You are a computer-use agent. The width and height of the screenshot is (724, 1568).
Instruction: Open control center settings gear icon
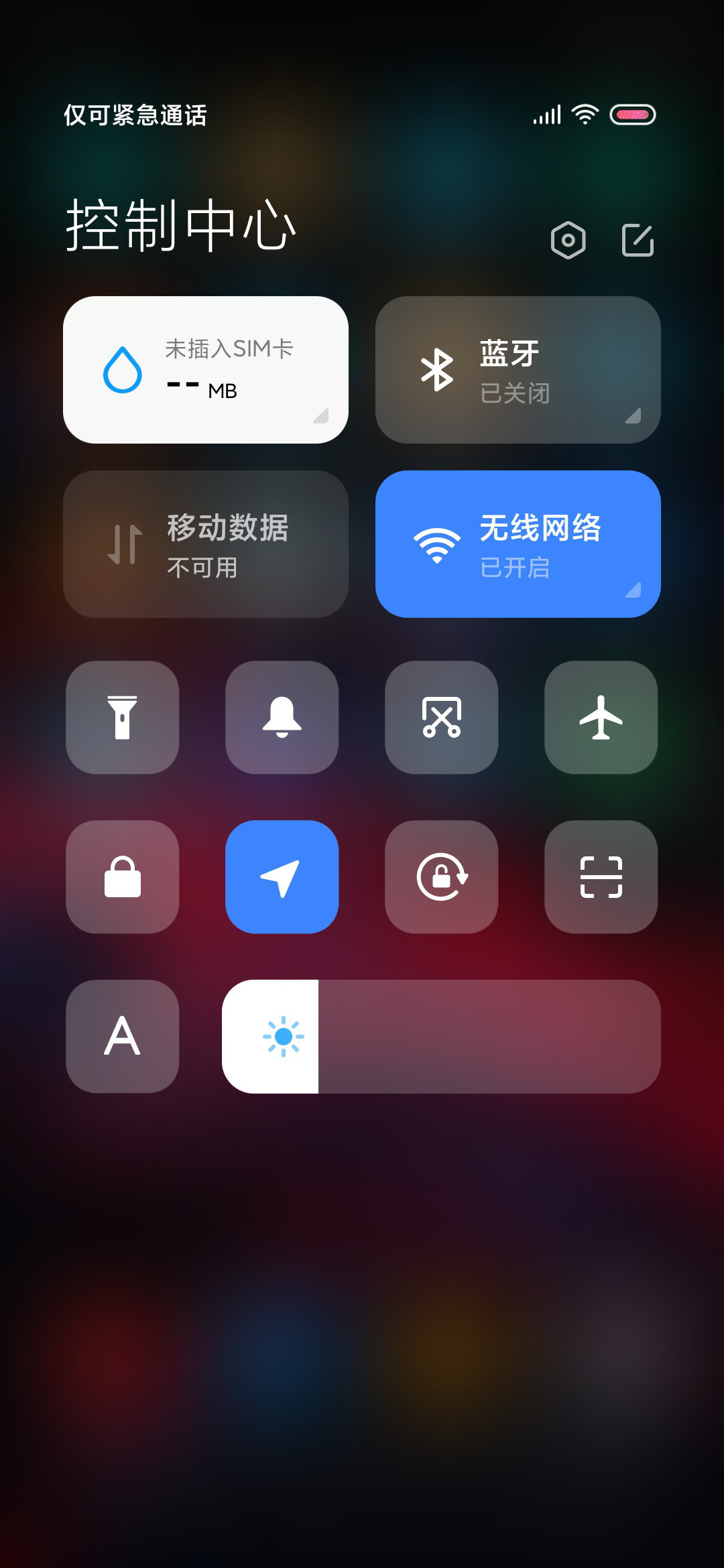coord(568,240)
